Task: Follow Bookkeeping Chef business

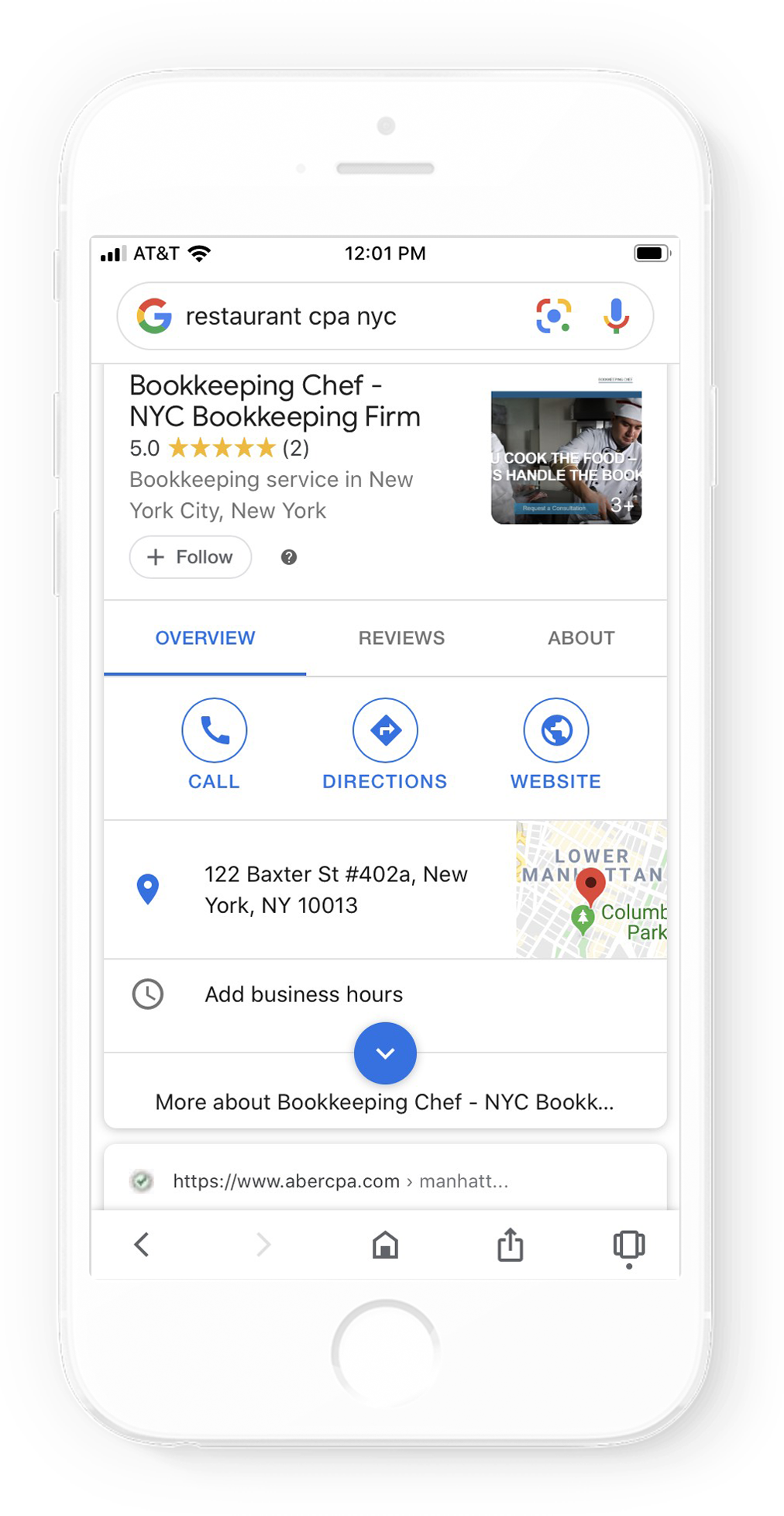Action: click(191, 557)
